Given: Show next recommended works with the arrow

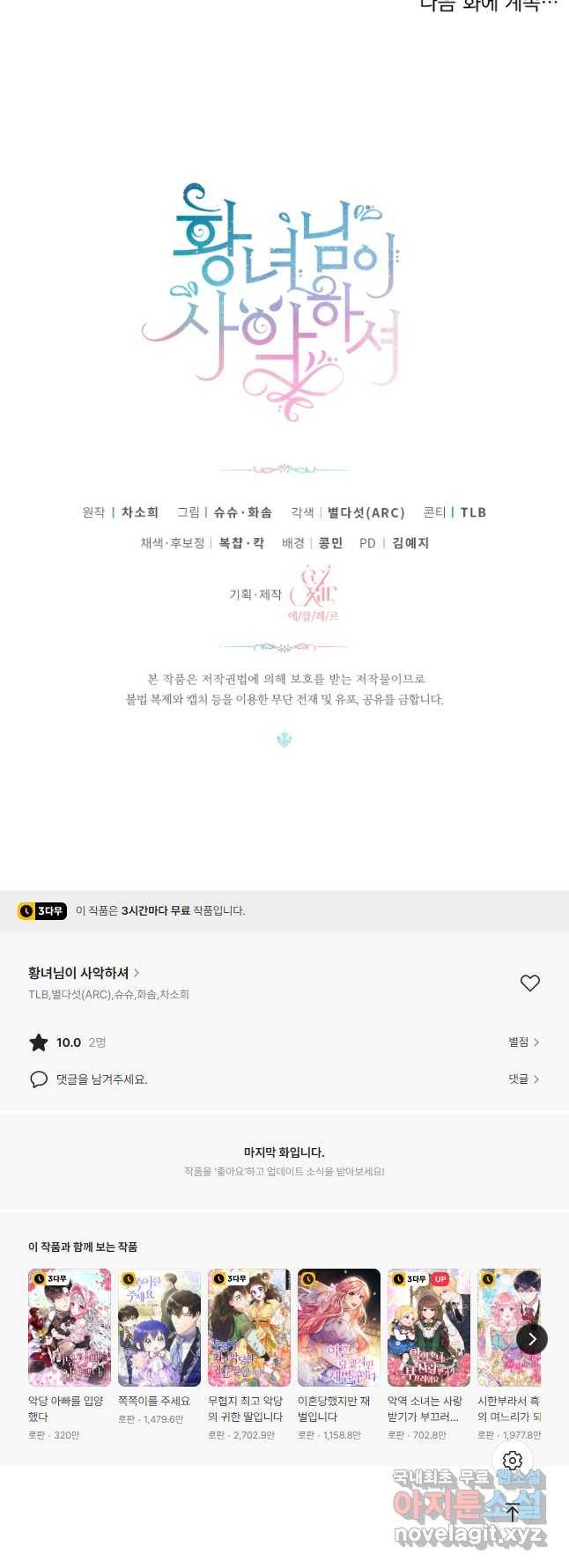Looking at the screenshot, I should (x=531, y=1339).
